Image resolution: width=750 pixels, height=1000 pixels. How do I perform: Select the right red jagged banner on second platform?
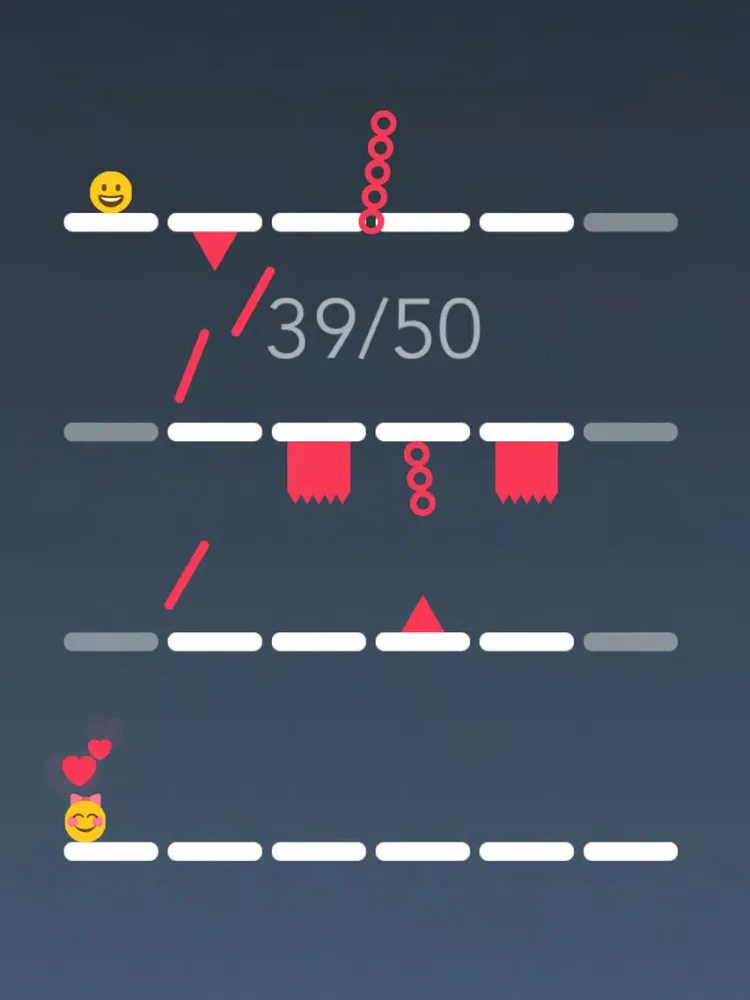[525, 468]
